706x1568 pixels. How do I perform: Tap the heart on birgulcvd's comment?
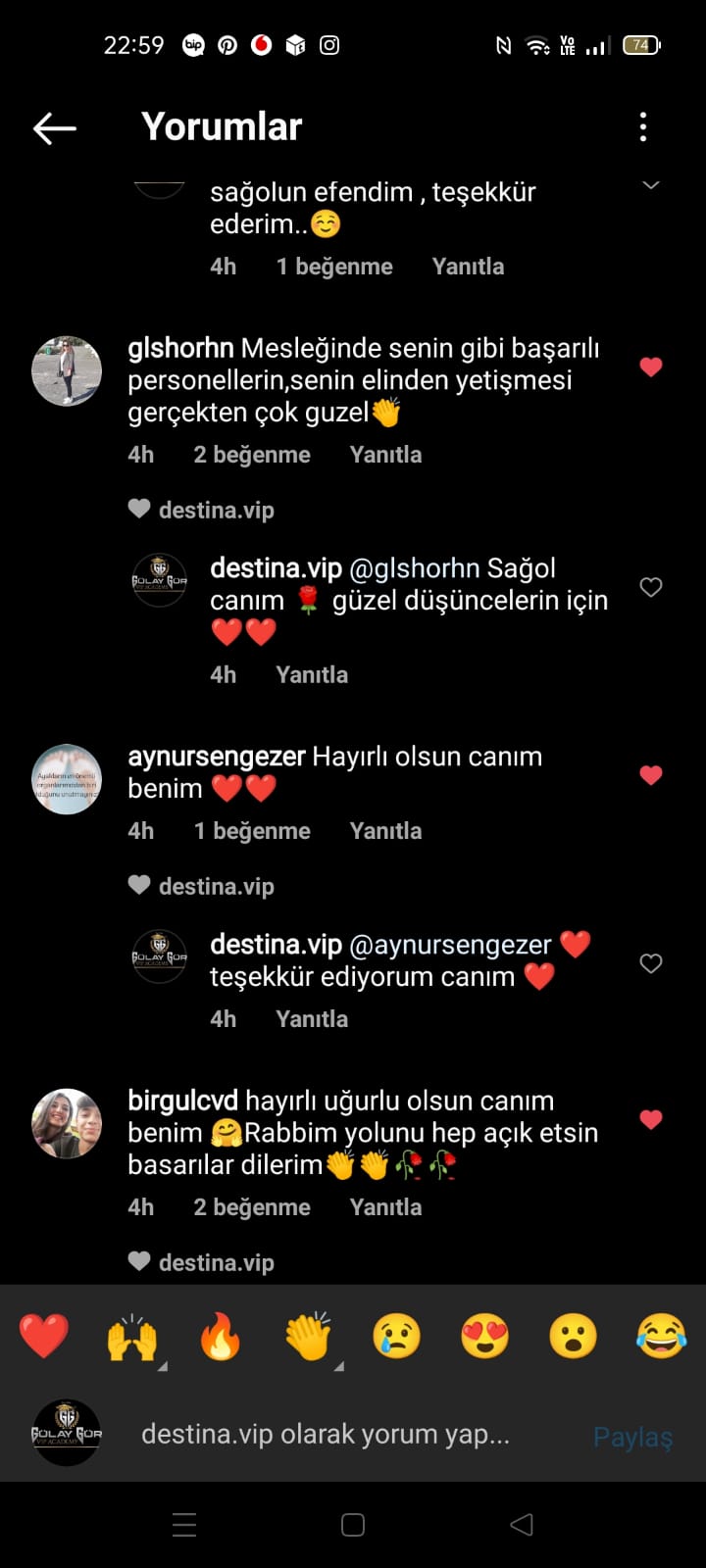pyautogui.click(x=651, y=1119)
